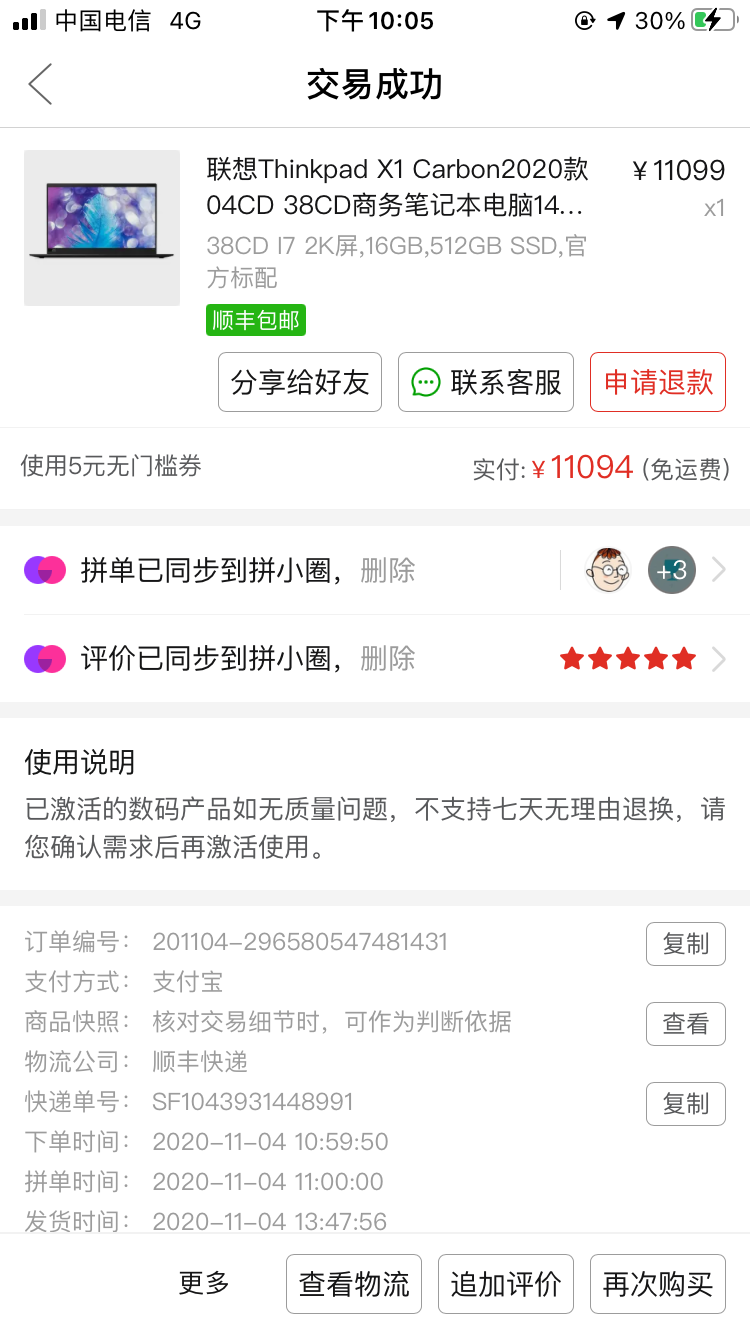Viewport: 750px width, 1334px height.
Task: Open the 更多 options
Action: pyautogui.click(x=204, y=1283)
